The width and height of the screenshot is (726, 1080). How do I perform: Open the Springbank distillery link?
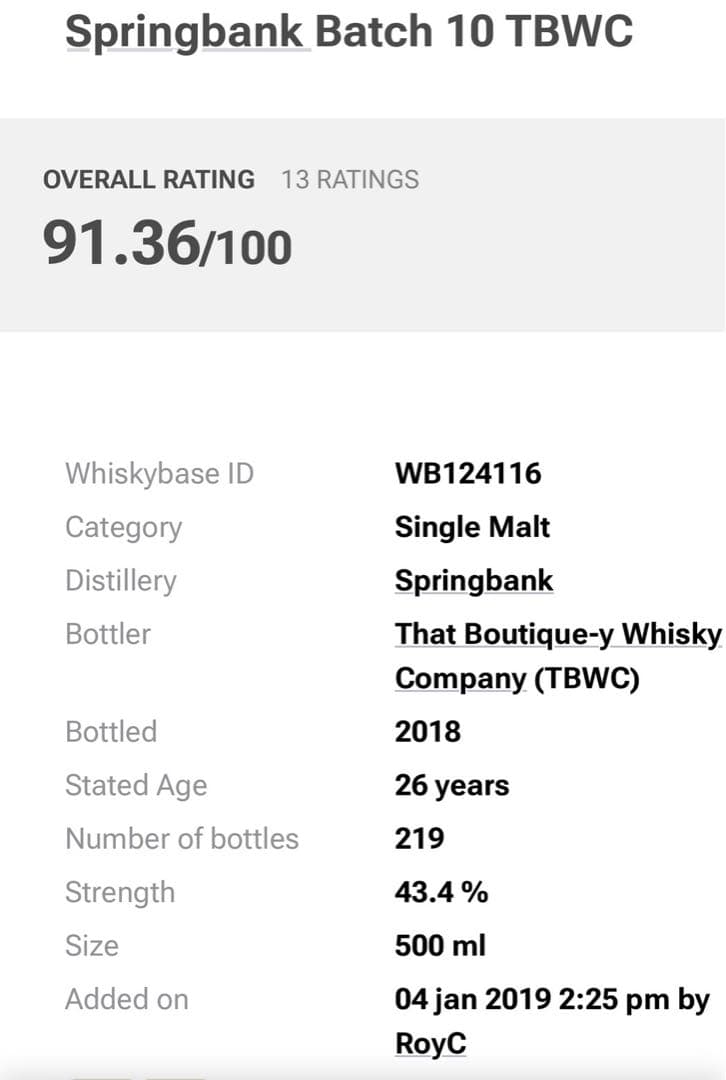tap(473, 581)
